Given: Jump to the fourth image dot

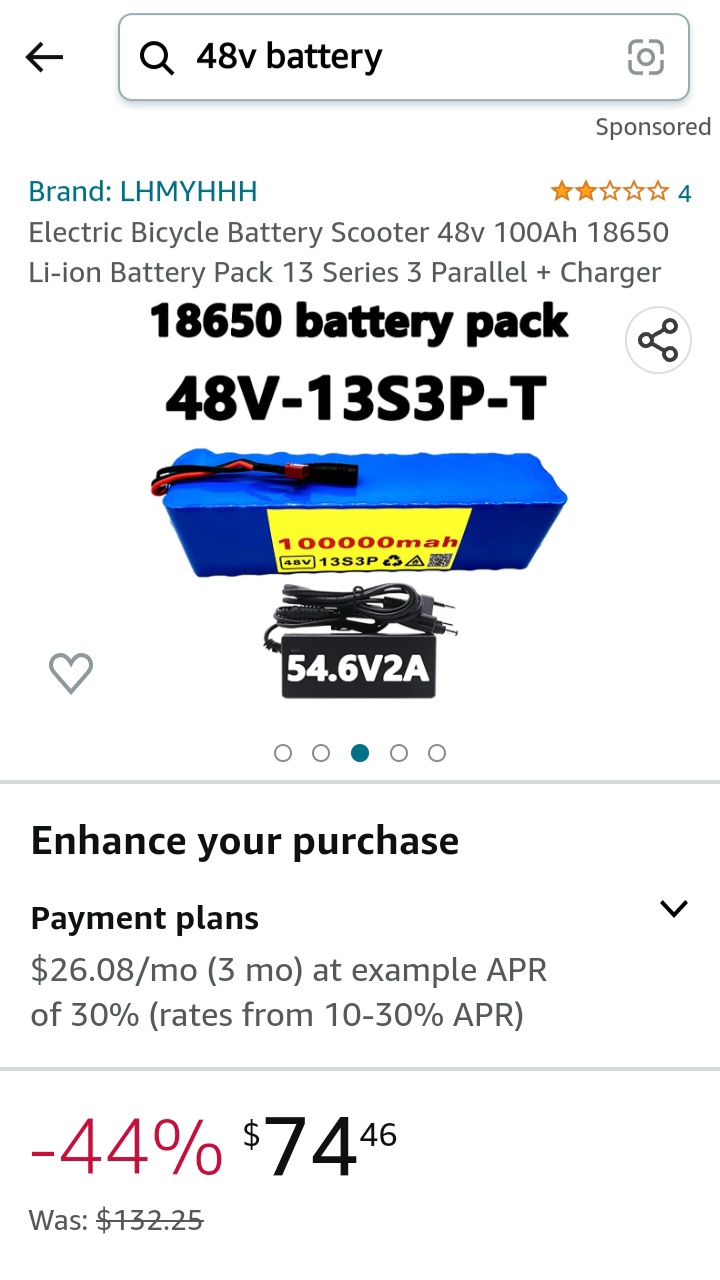Looking at the screenshot, I should (x=399, y=753).
